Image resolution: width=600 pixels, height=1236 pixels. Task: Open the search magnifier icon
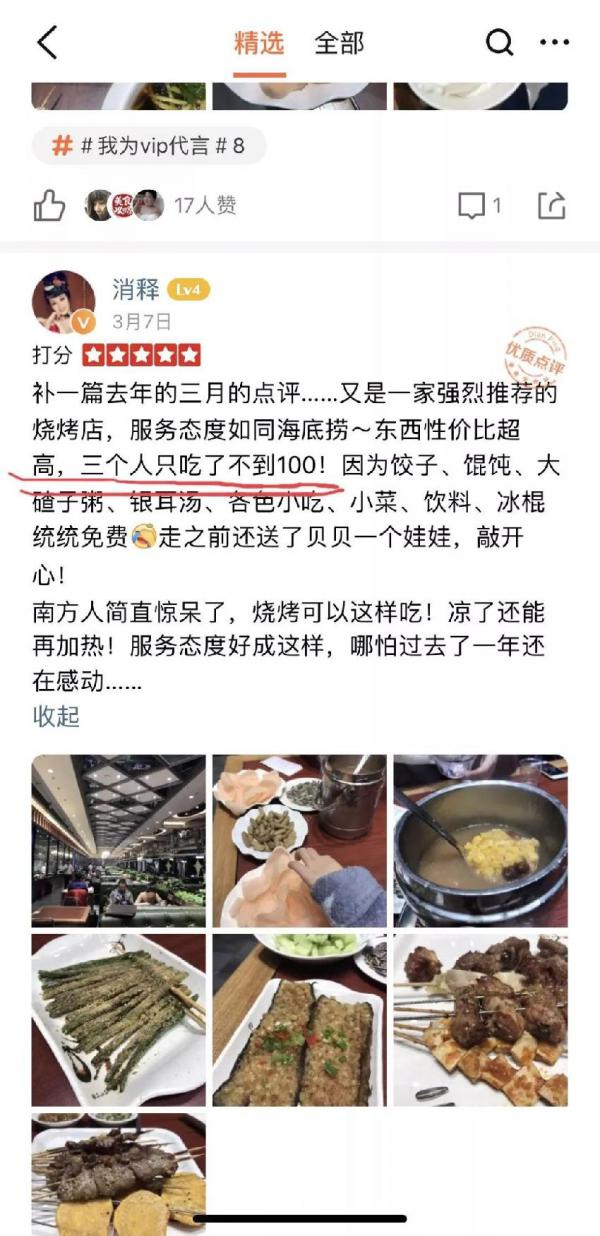click(499, 43)
